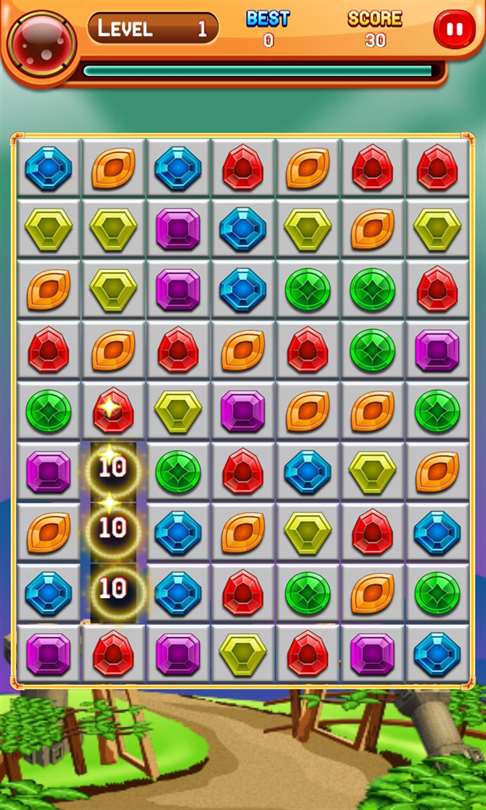Select the sparkling red gem
The image size is (486, 810).
click(114, 411)
